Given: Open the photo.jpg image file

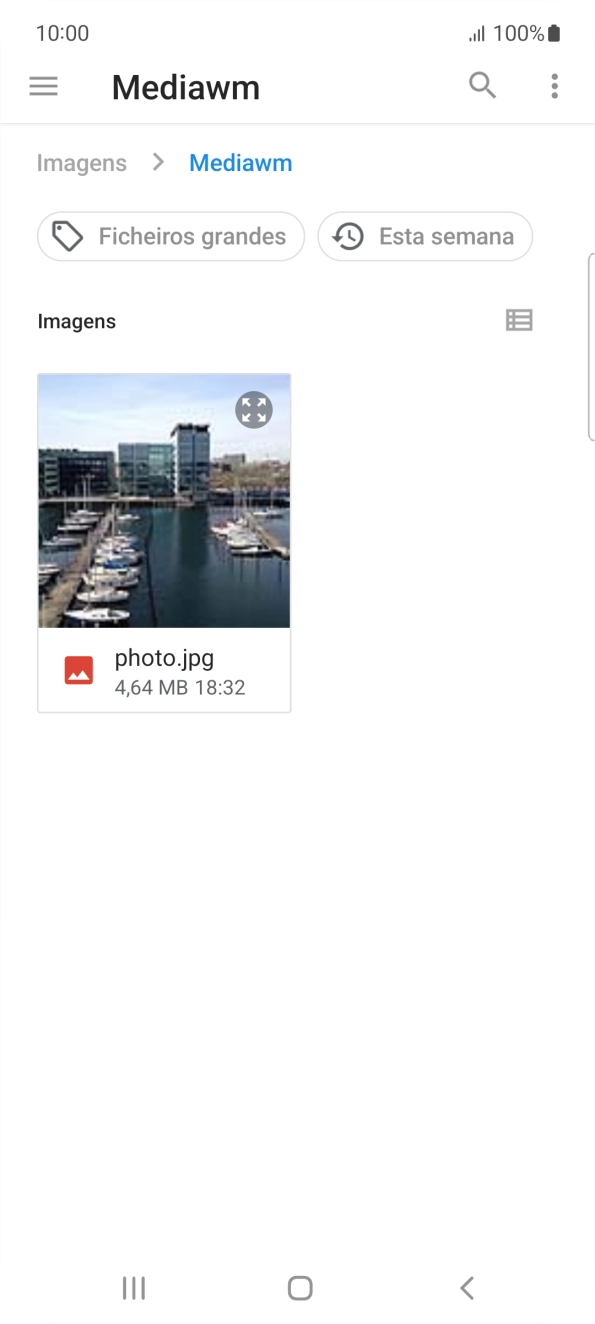Looking at the screenshot, I should (x=164, y=543).
